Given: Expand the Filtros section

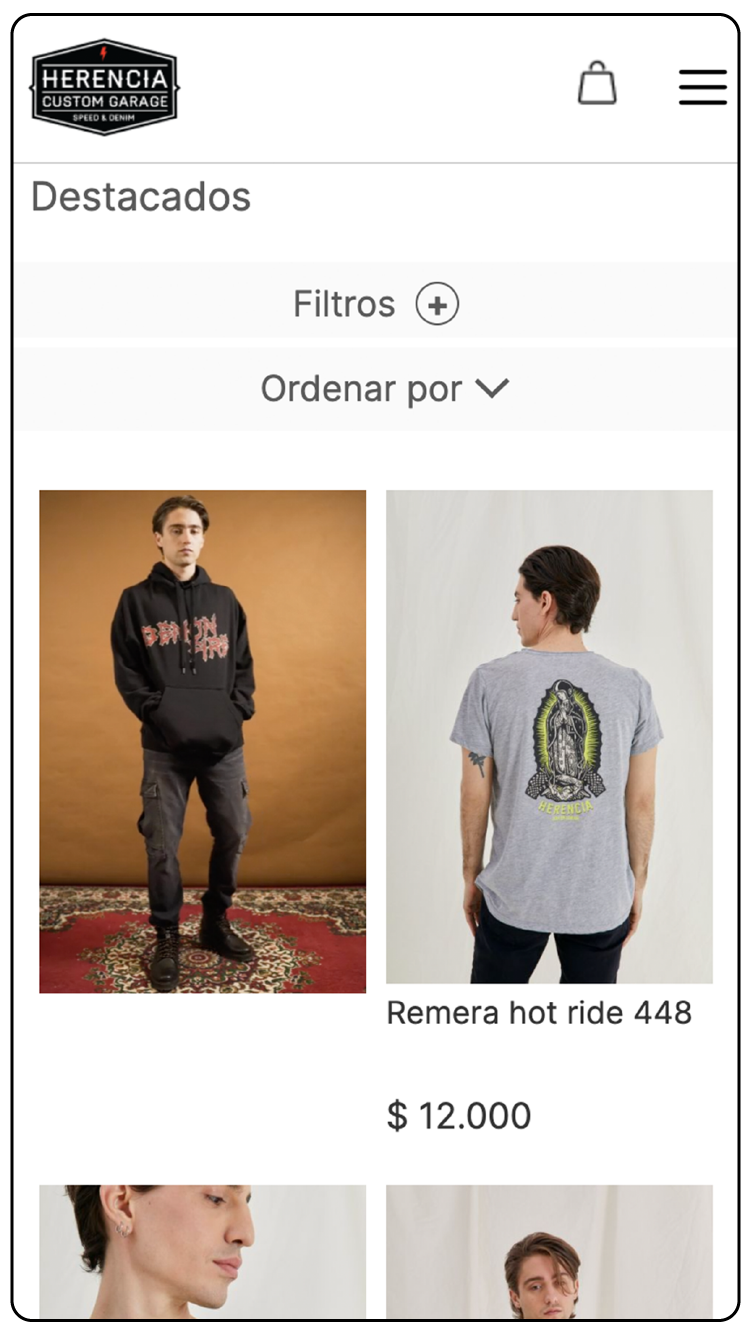Looking at the screenshot, I should click(375, 302).
